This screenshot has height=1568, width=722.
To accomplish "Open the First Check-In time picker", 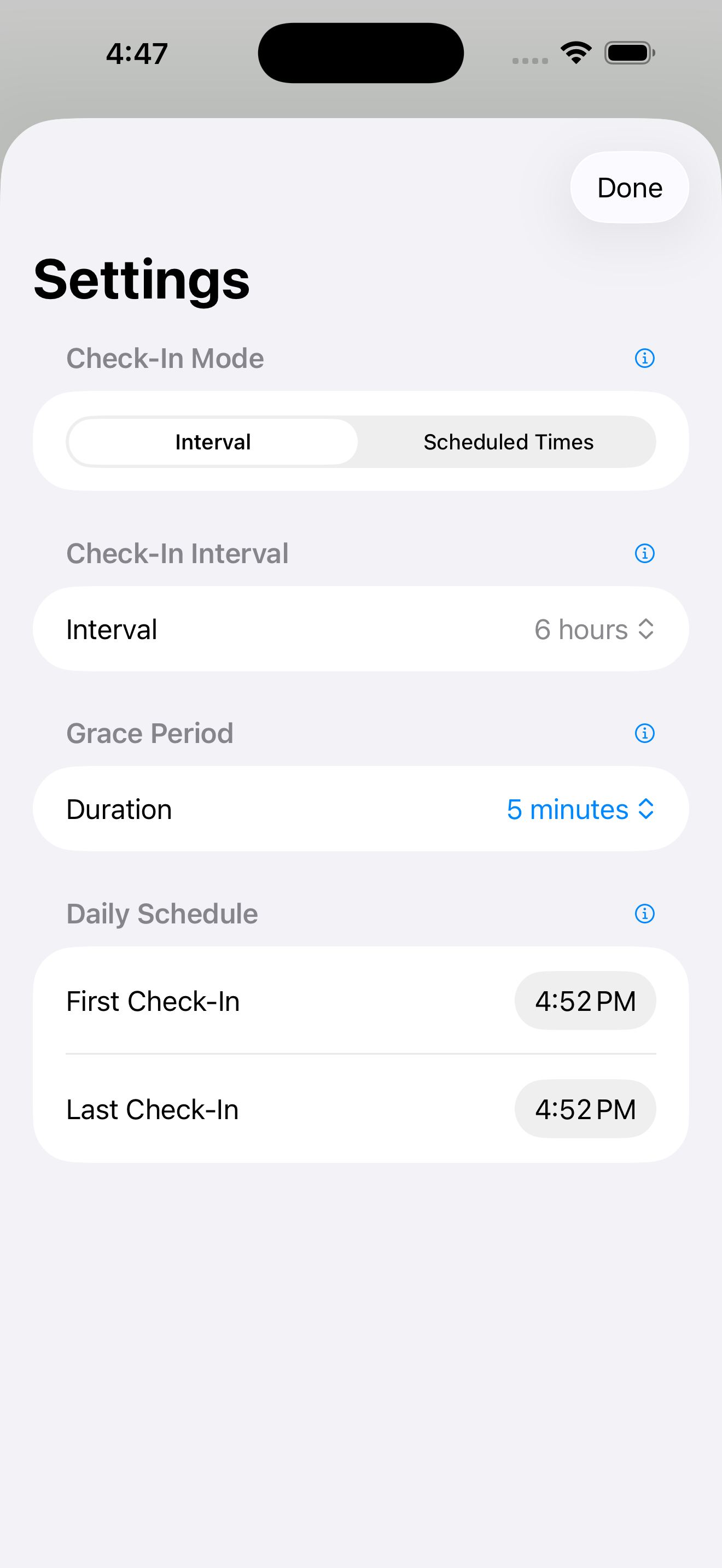I will point(584,1000).
